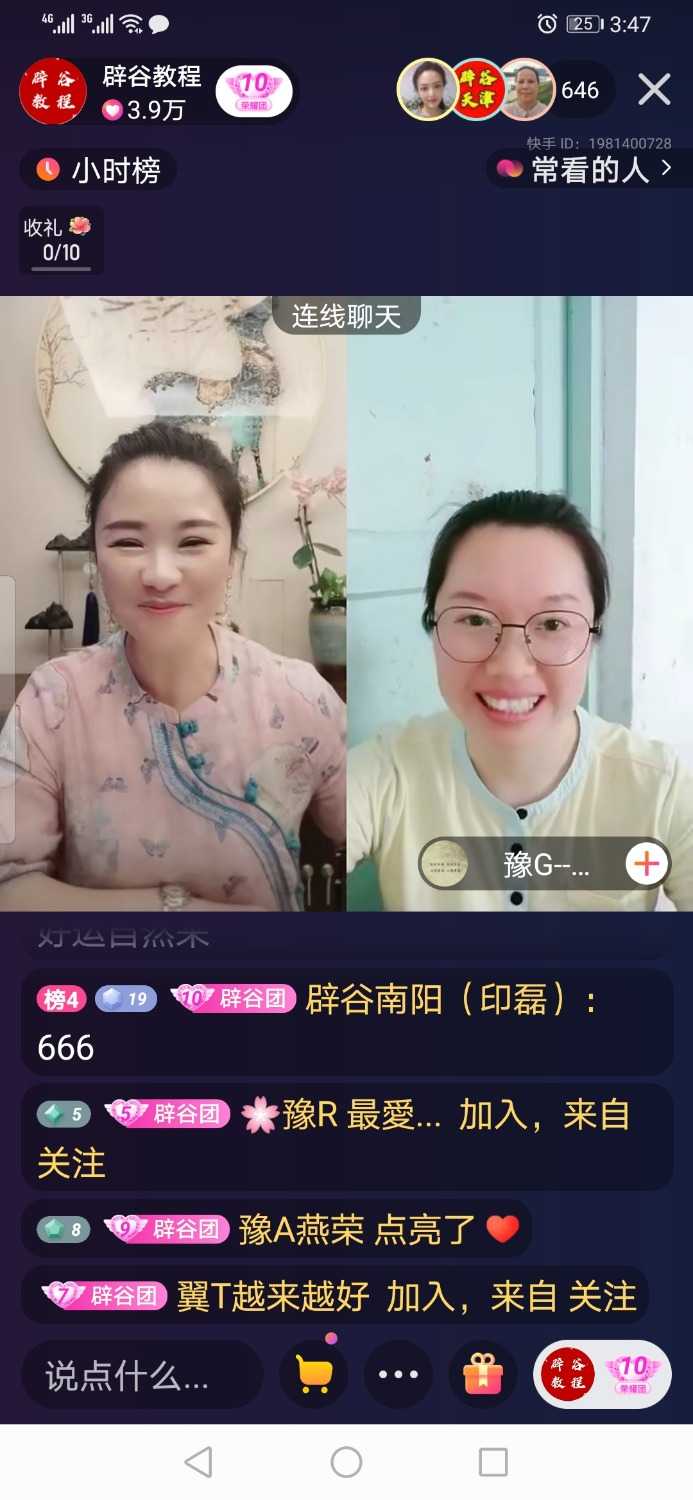Open the 小时榜 hourly ranking
The image size is (693, 1500).
coord(98,170)
